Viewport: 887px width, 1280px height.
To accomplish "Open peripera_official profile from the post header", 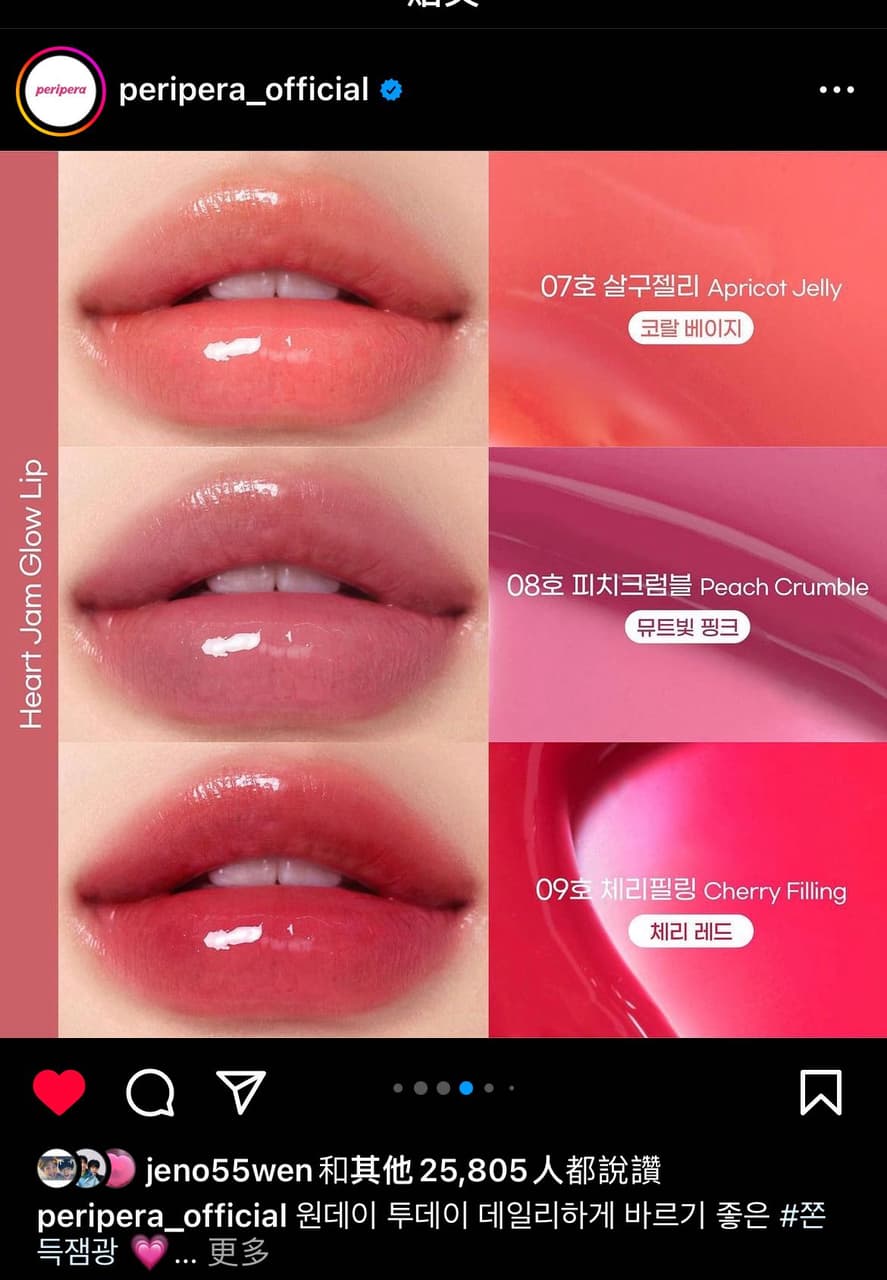I will (x=244, y=90).
